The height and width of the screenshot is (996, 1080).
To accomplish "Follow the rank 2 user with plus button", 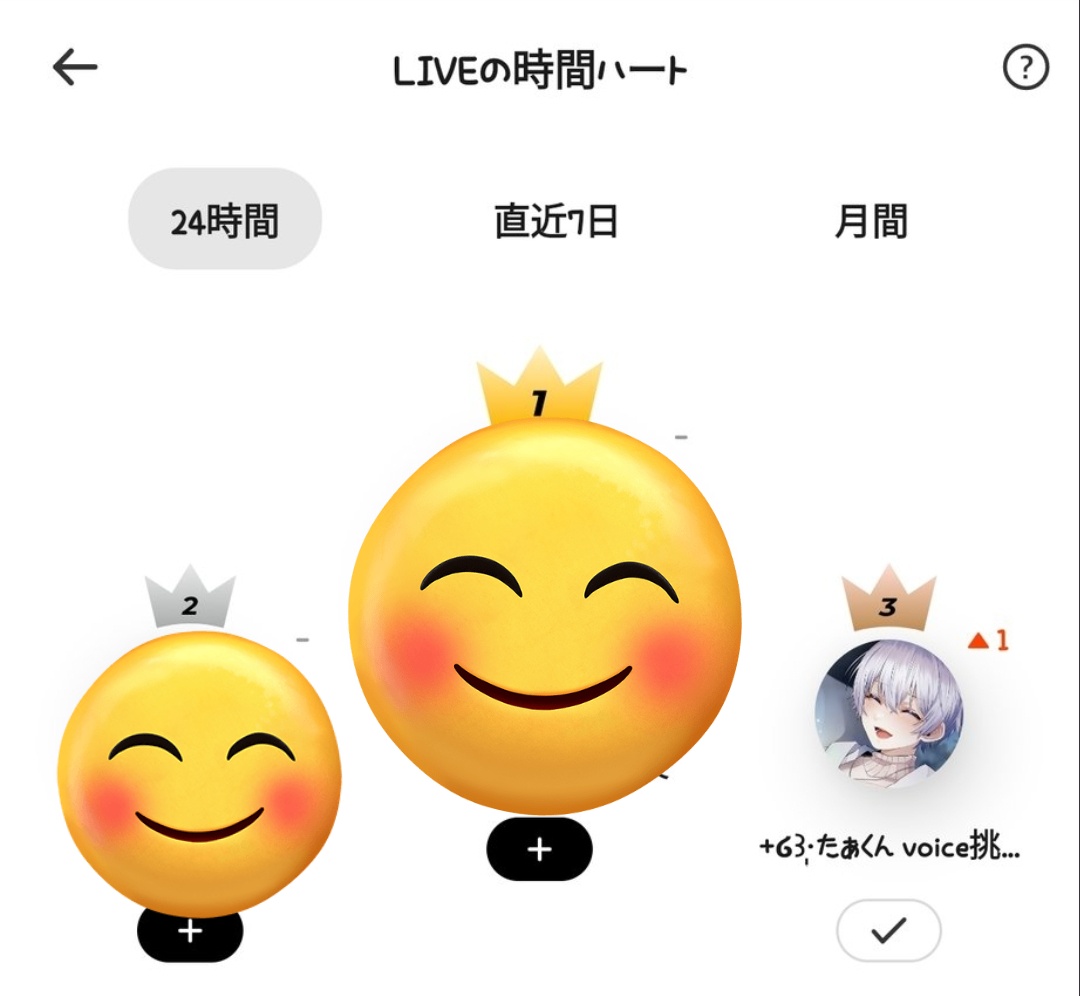I will tap(190, 932).
